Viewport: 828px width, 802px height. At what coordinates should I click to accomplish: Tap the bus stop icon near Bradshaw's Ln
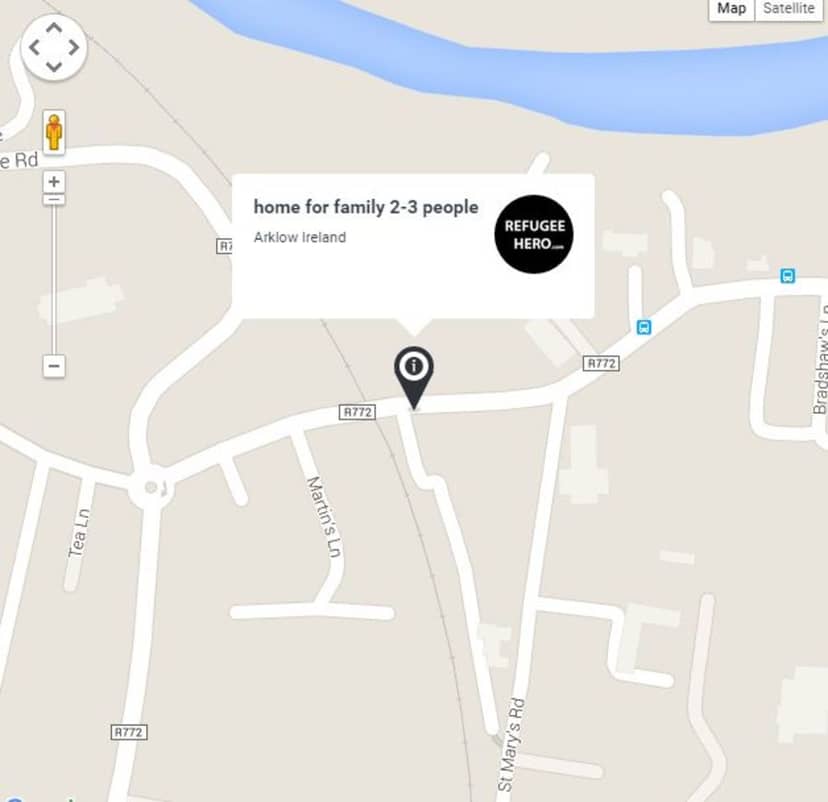click(788, 275)
